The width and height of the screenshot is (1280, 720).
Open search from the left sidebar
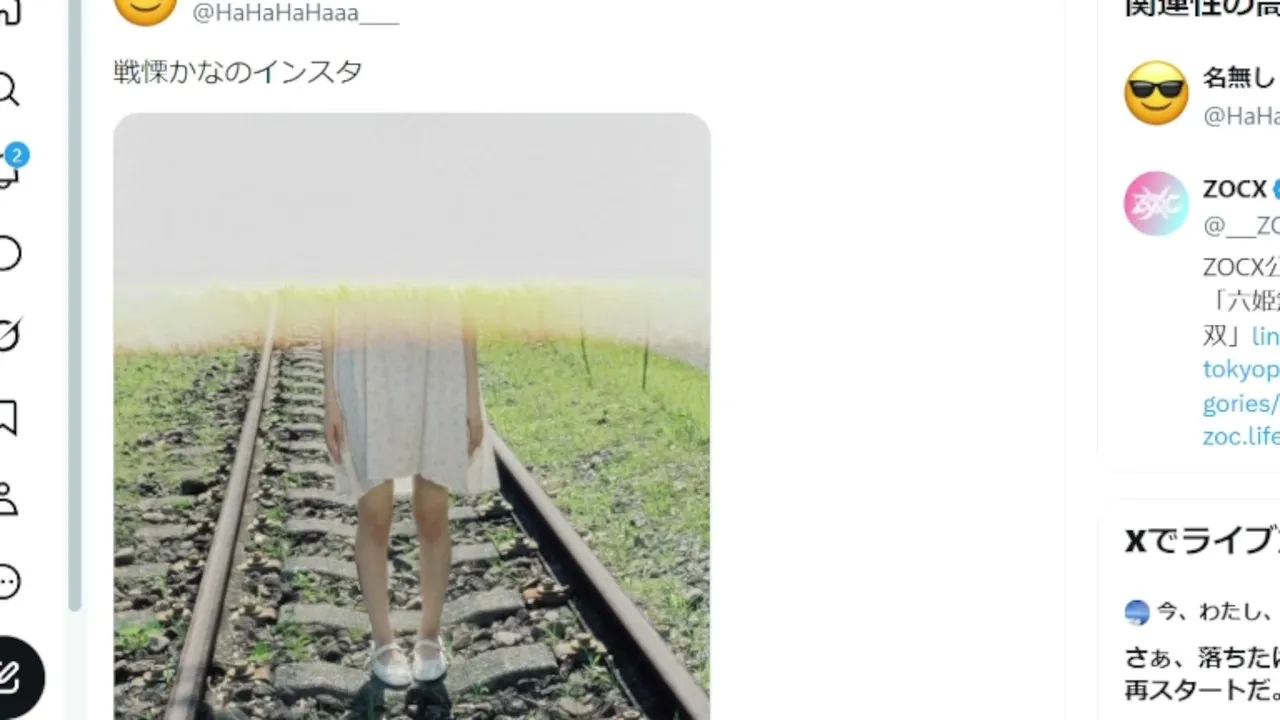click(7, 90)
